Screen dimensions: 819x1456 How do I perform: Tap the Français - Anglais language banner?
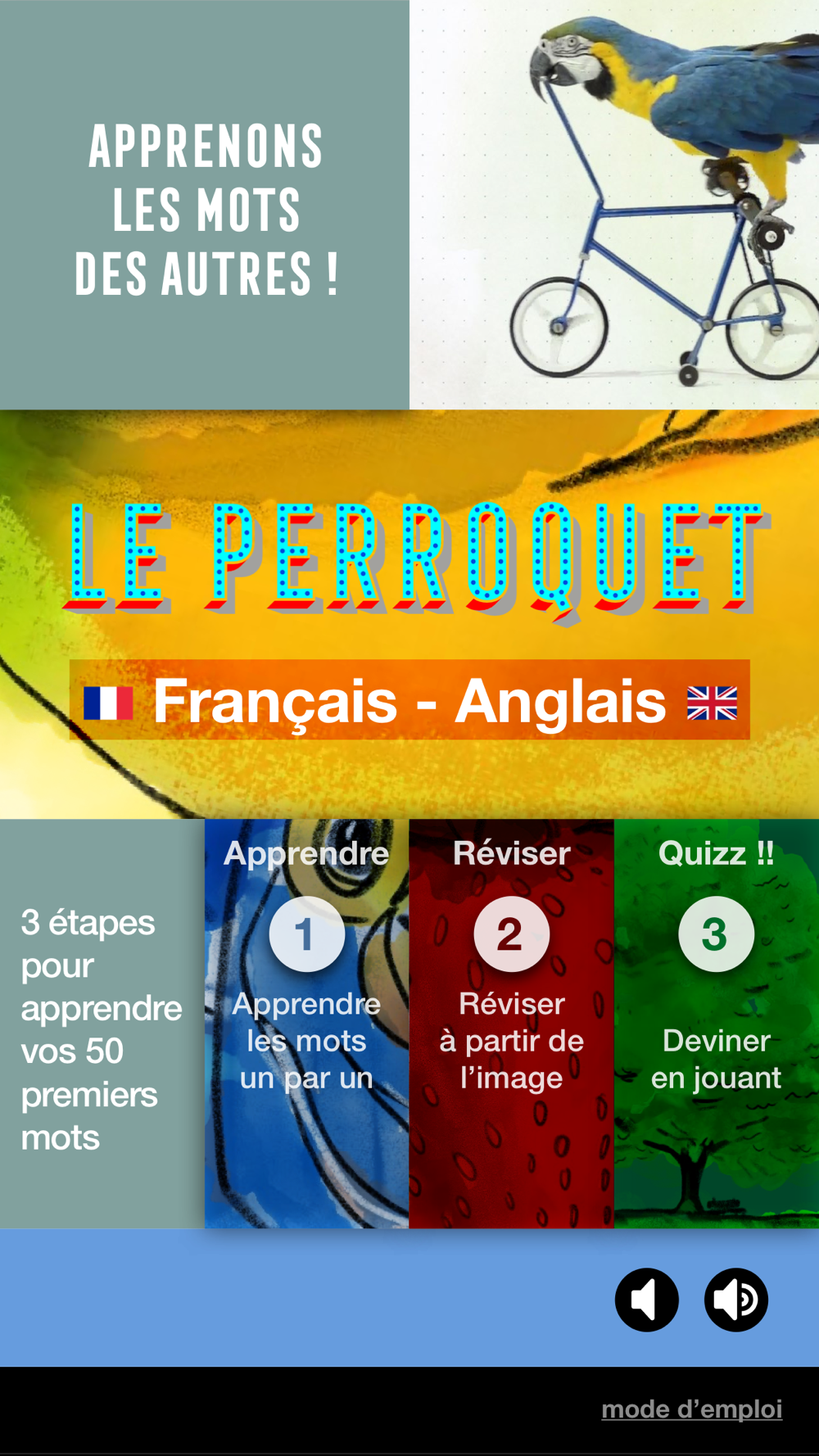click(409, 700)
